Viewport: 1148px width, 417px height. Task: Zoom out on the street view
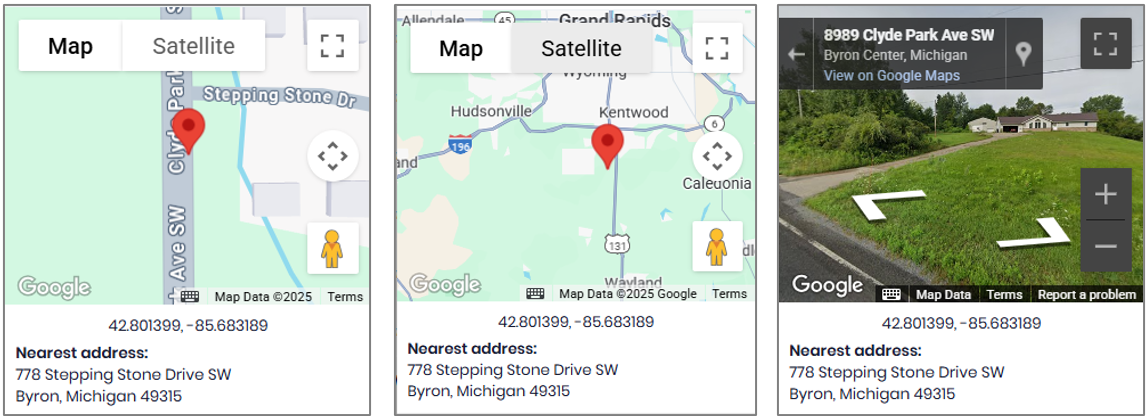coord(1105,246)
